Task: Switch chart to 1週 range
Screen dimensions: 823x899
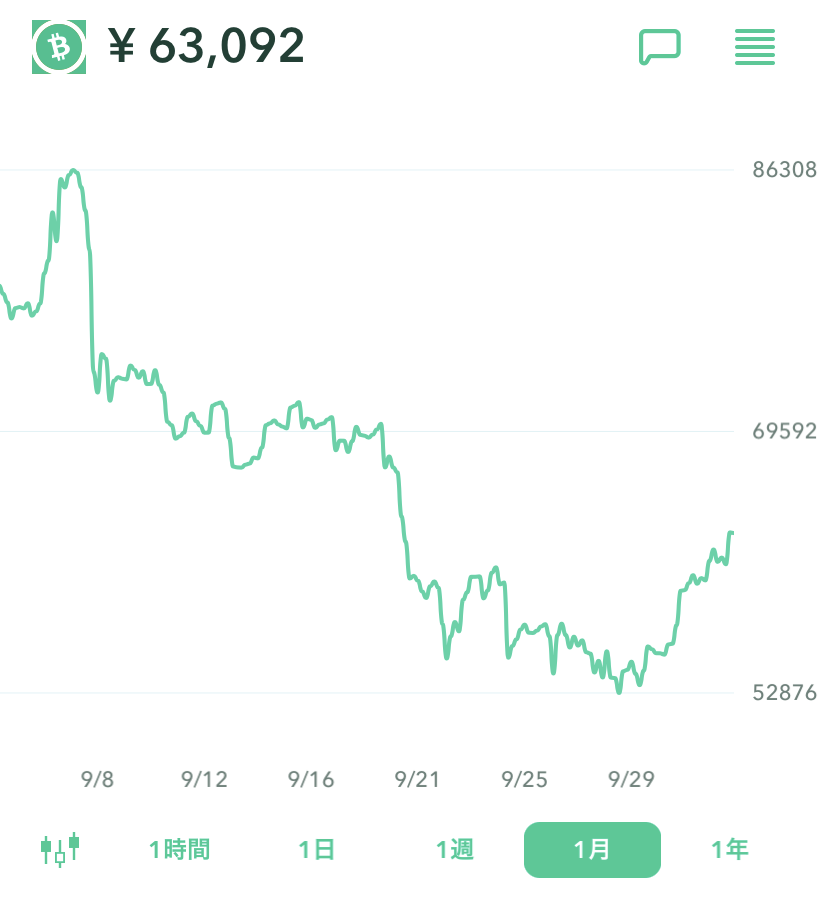Action: [x=455, y=850]
